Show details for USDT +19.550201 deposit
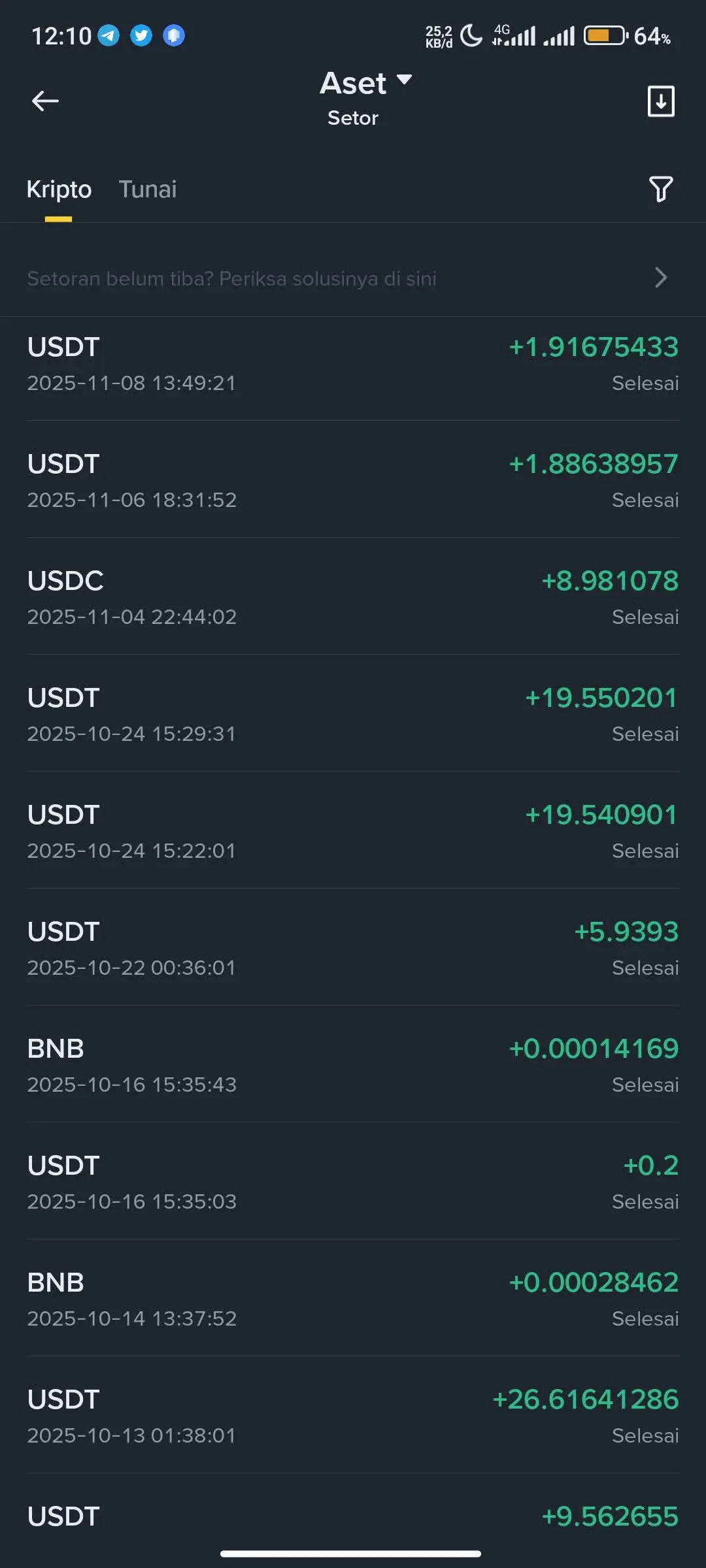This screenshot has height=1568, width=706. pos(353,715)
